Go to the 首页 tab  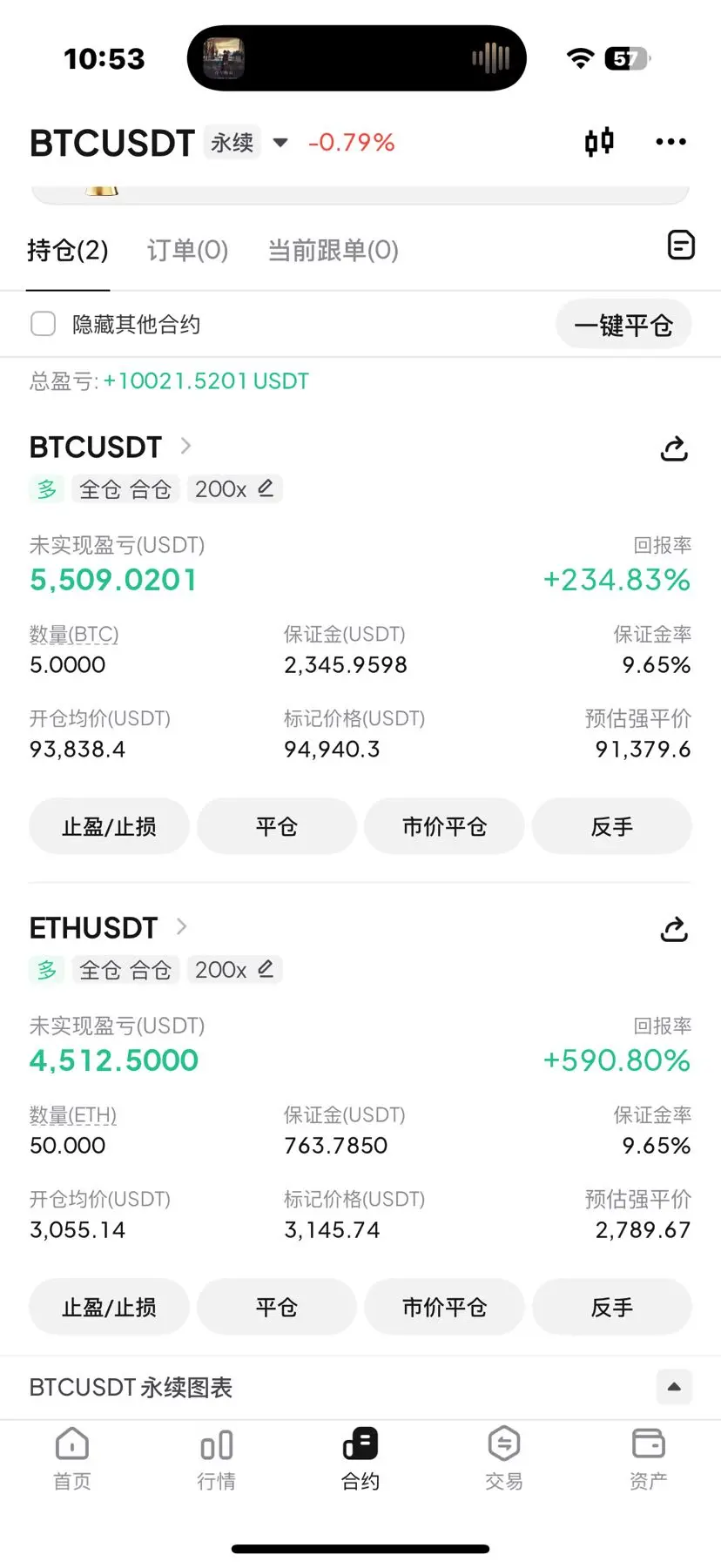72,1458
